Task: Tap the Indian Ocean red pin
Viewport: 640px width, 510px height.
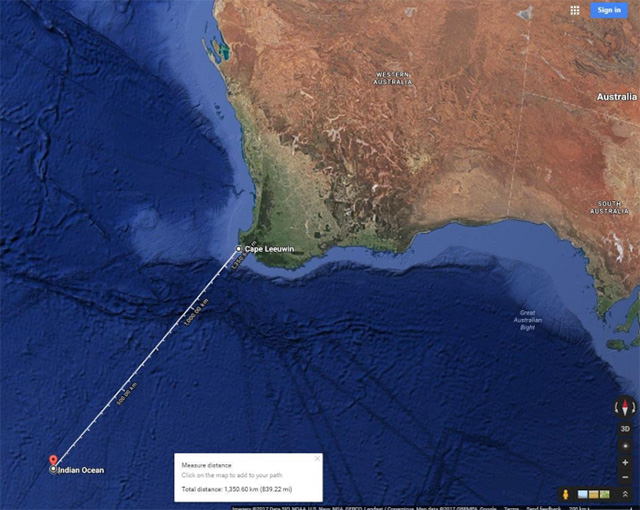Action: 53,461
